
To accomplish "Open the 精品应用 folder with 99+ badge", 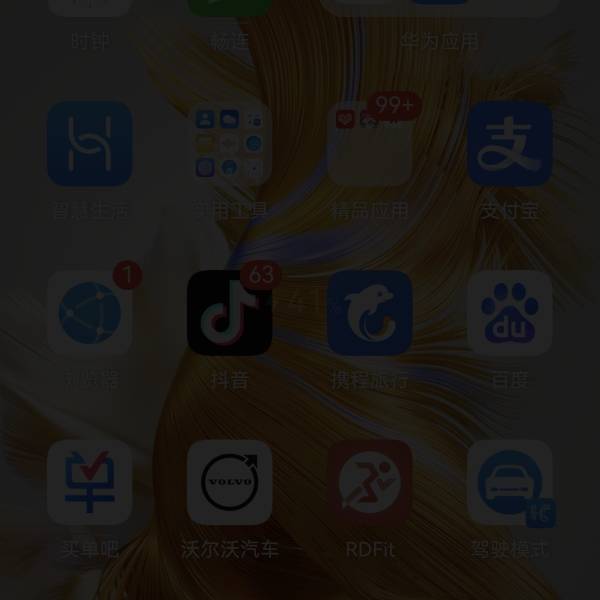I will click(x=370, y=144).
